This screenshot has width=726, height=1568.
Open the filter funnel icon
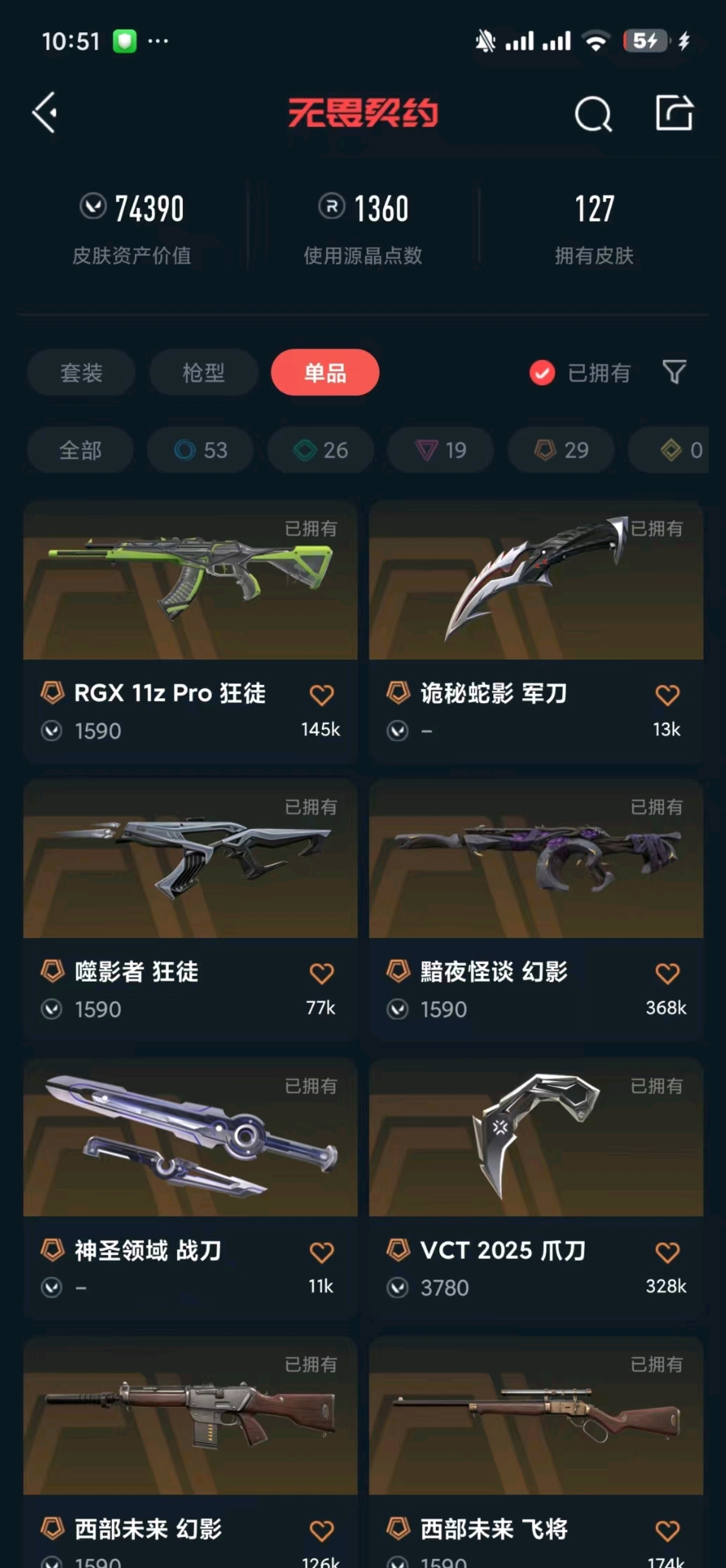(x=674, y=372)
